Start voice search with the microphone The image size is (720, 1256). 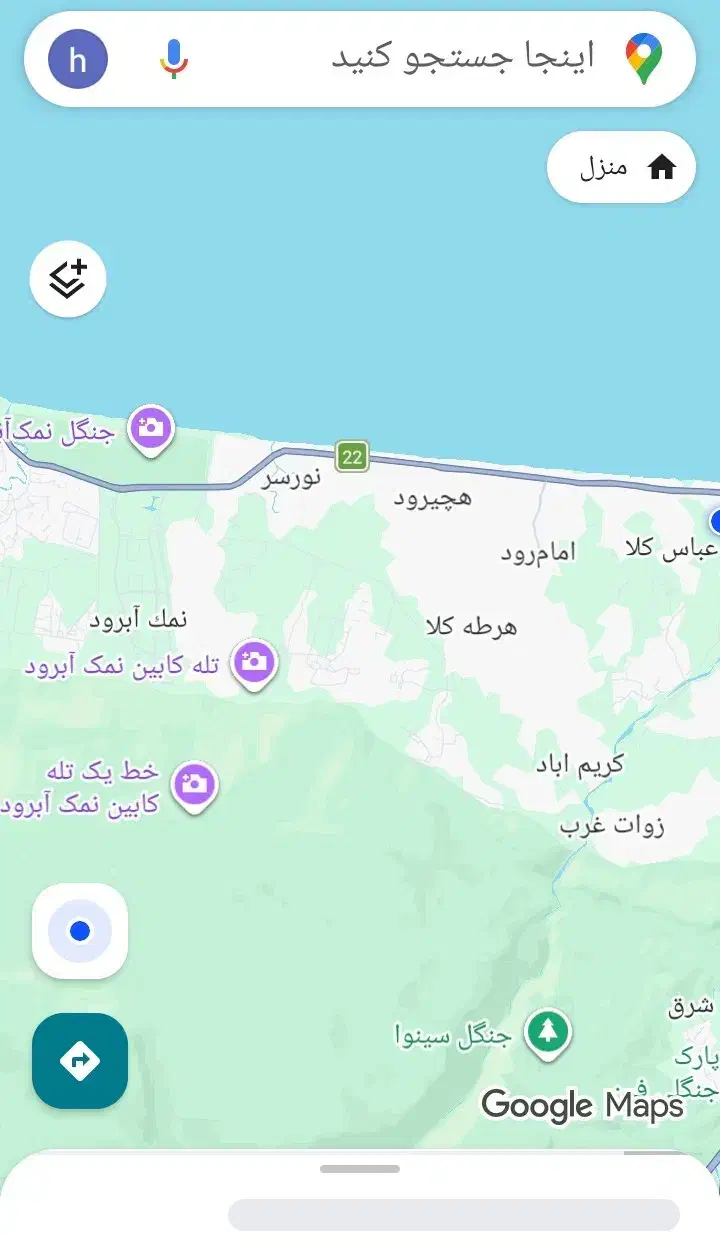[x=174, y=59]
